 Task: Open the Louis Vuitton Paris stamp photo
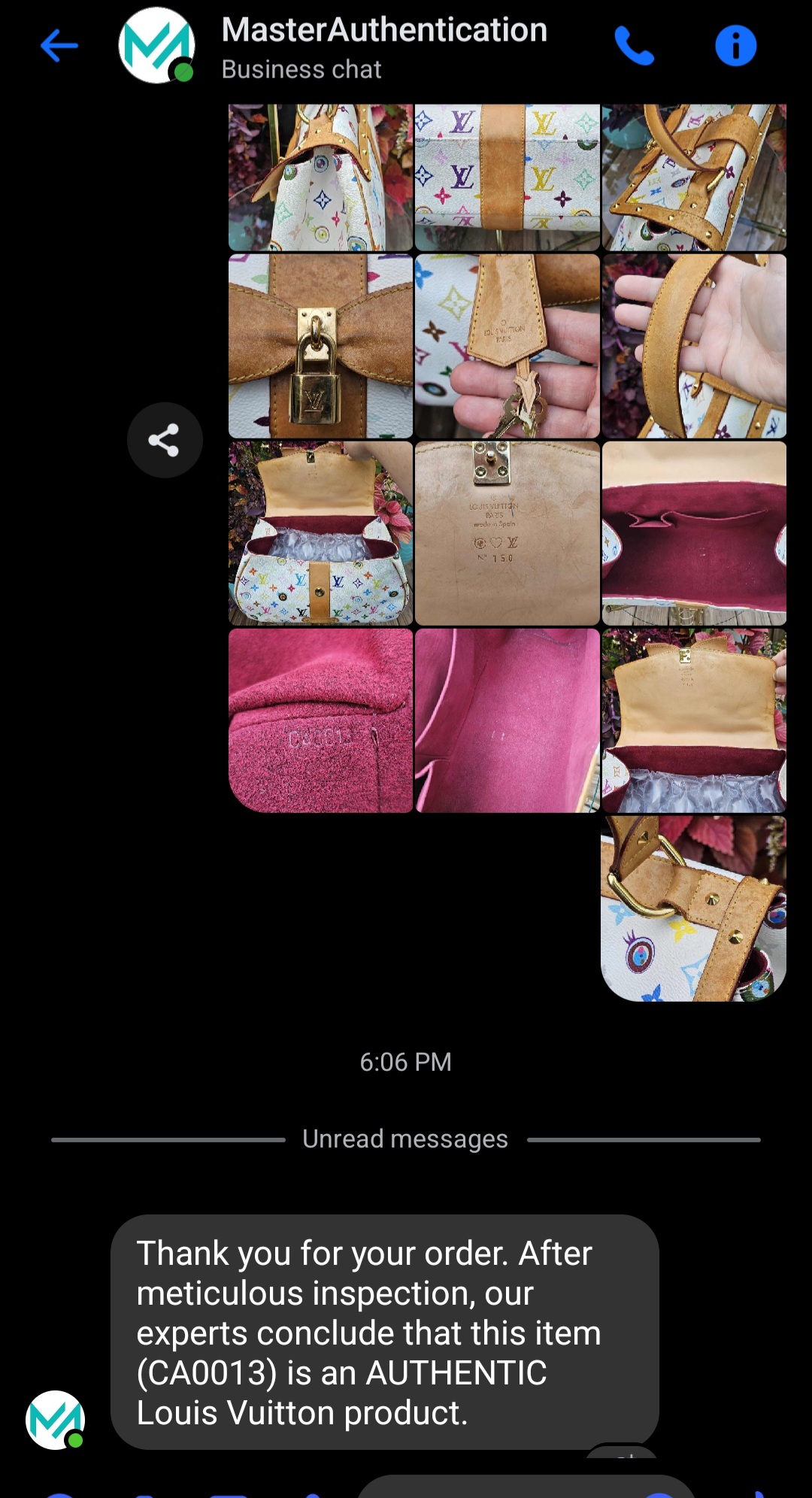[x=507, y=533]
